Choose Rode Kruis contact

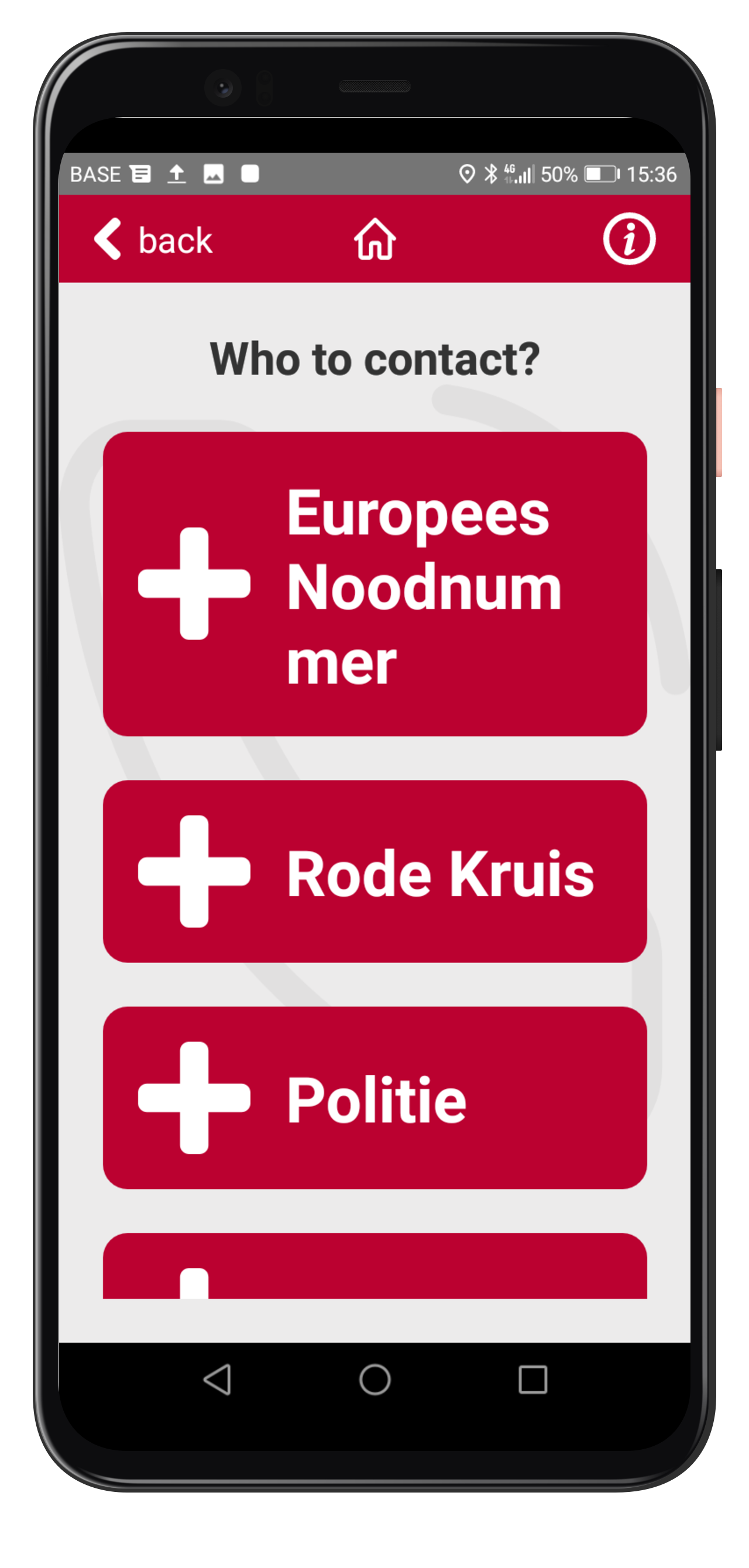[x=374, y=871]
